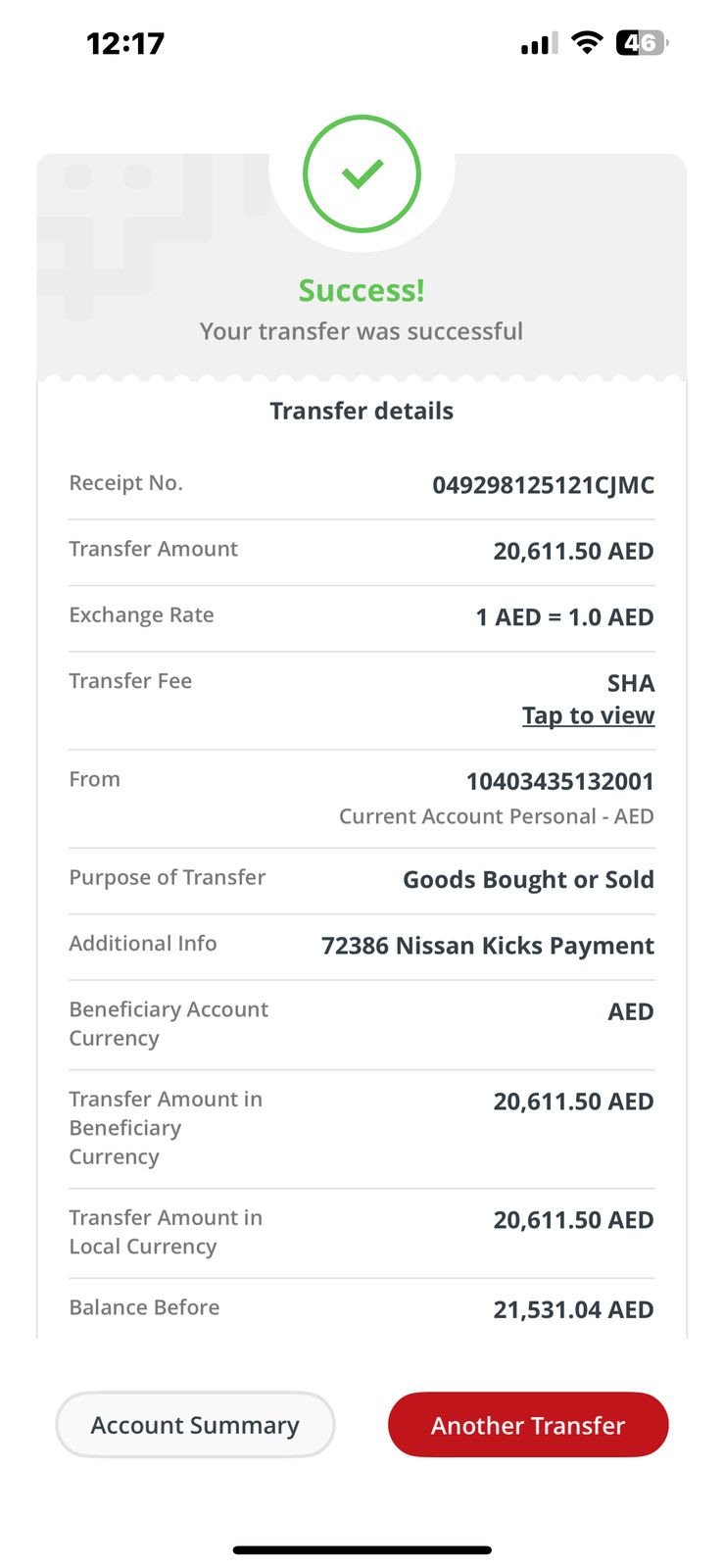Open Account Summary
Image resolution: width=724 pixels, height=1568 pixels.
click(x=195, y=1425)
